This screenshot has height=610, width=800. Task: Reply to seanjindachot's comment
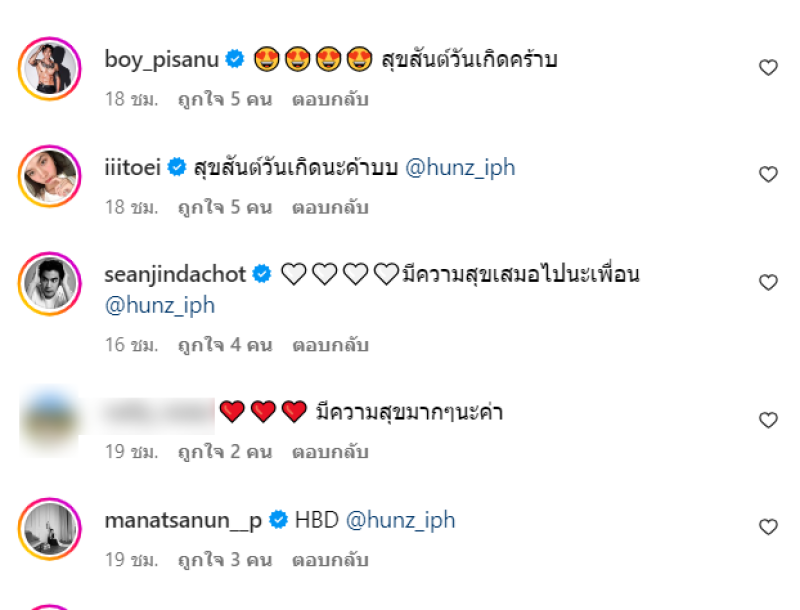pos(330,345)
